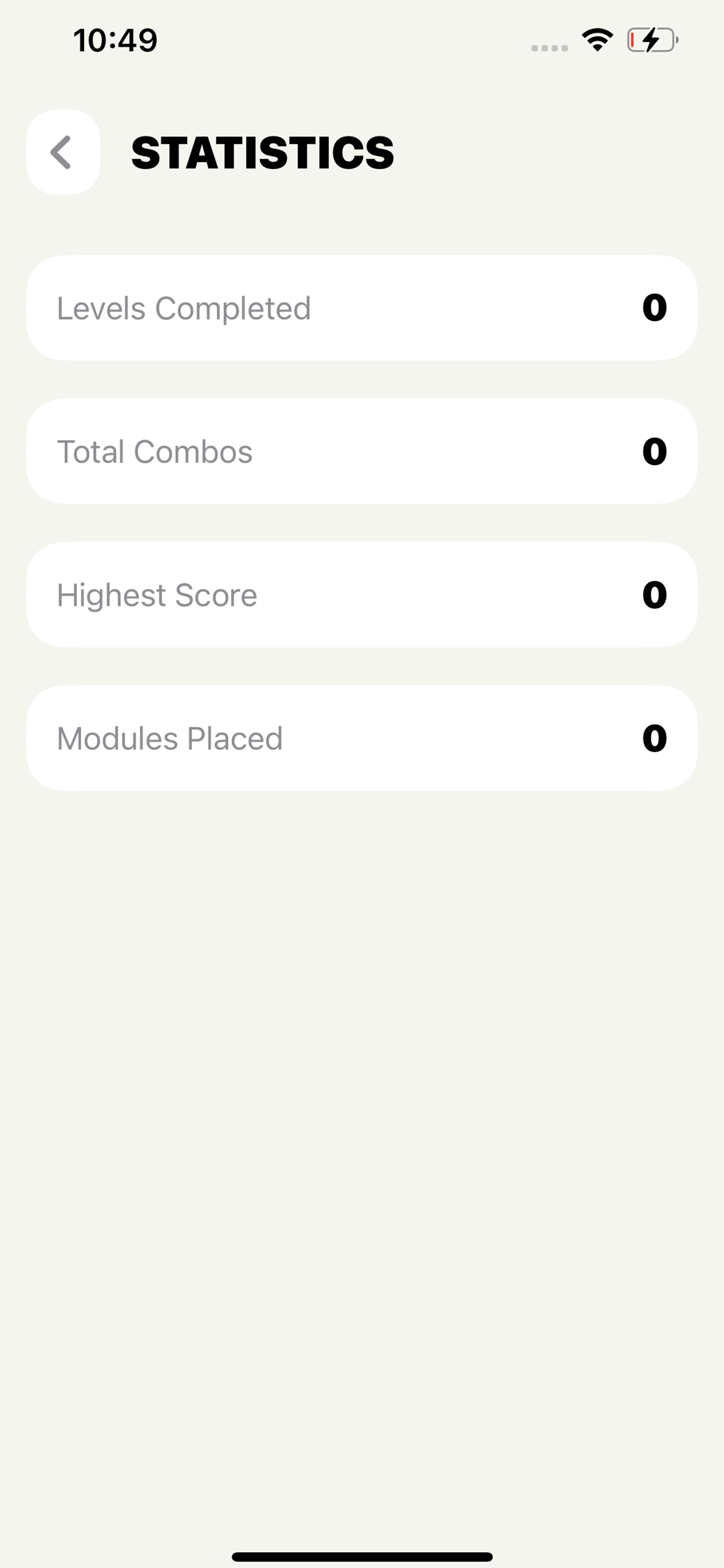Image resolution: width=724 pixels, height=1568 pixels.
Task: Open the back navigation control
Action: pyautogui.click(x=63, y=152)
